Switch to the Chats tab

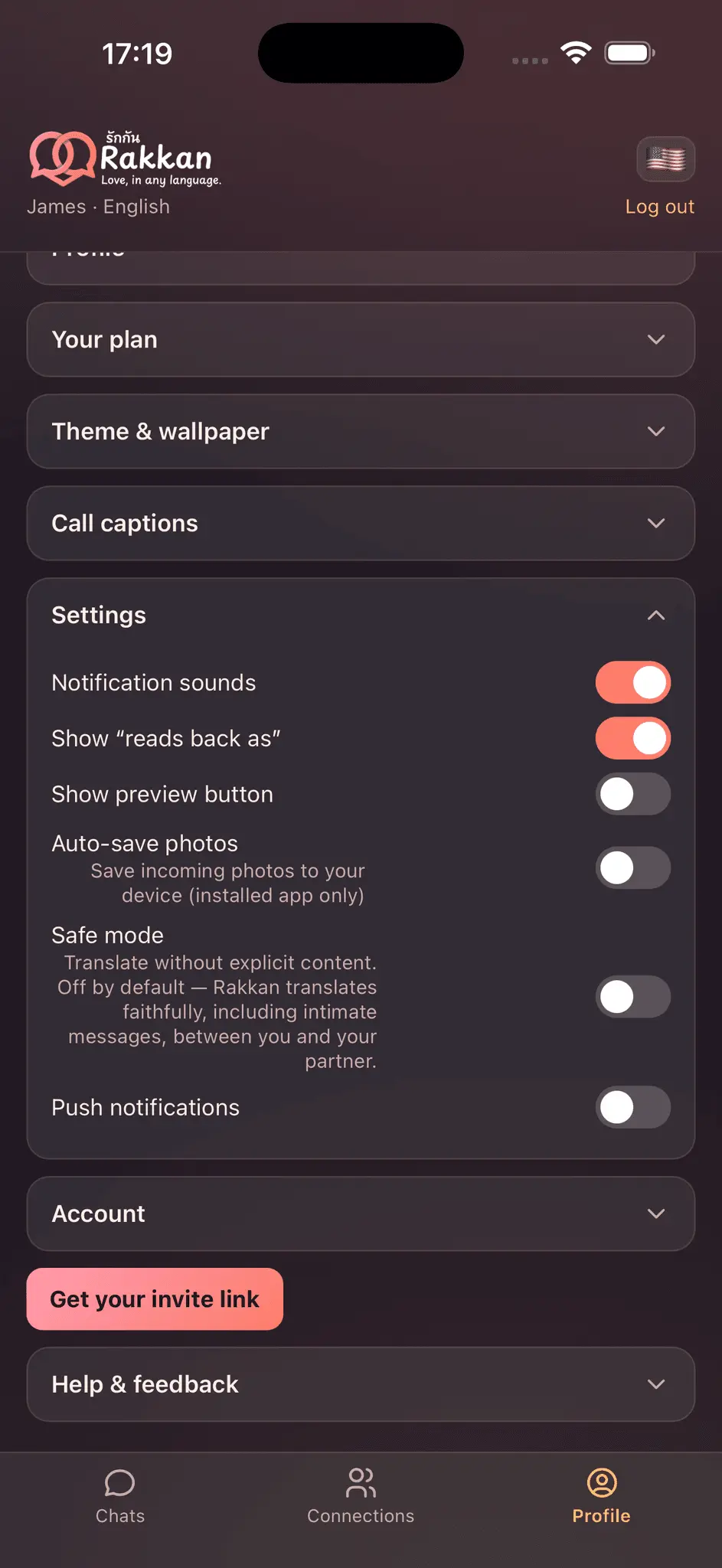point(120,1497)
